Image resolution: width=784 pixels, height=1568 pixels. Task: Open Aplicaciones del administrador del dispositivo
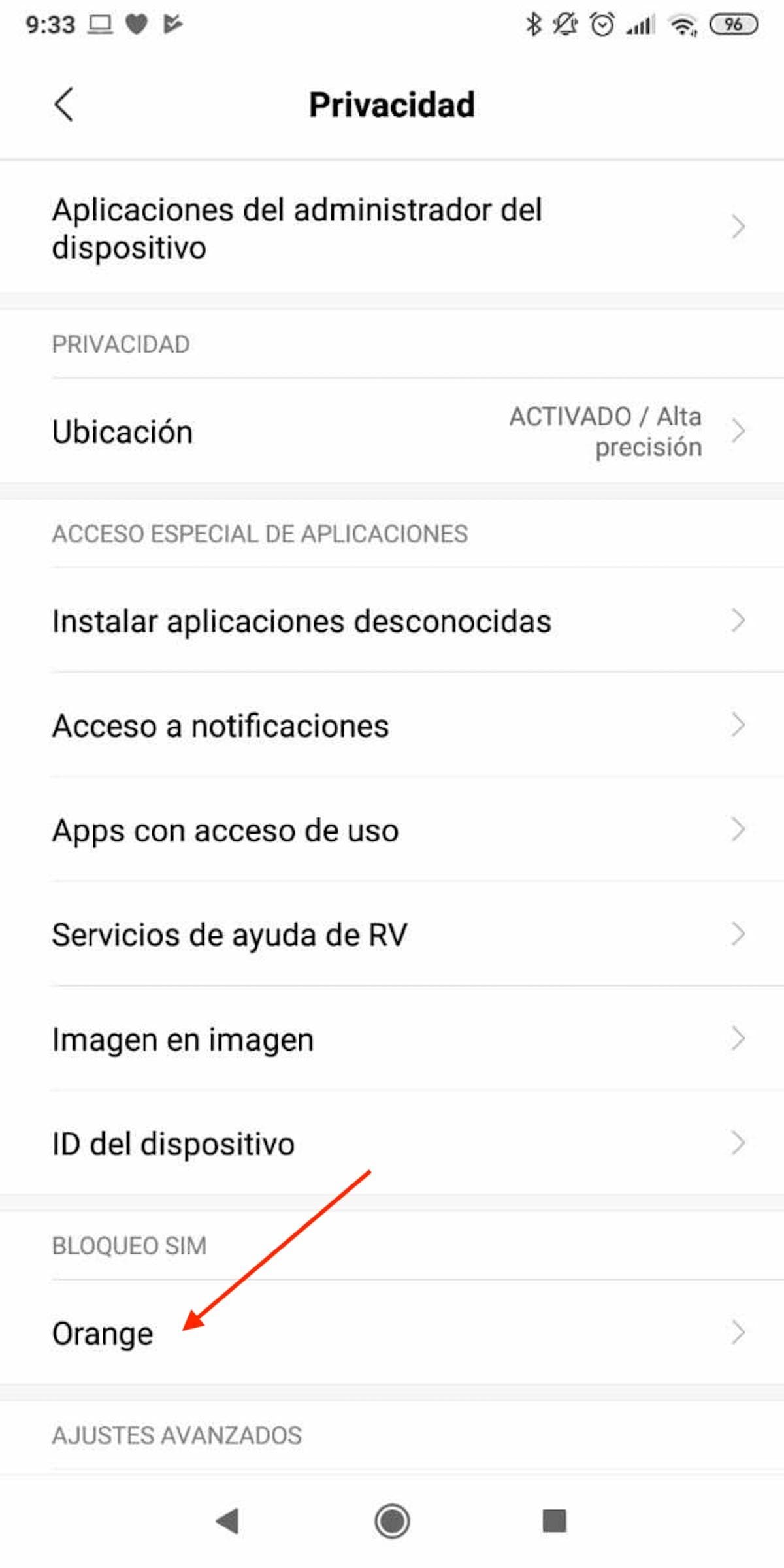pos(392,228)
